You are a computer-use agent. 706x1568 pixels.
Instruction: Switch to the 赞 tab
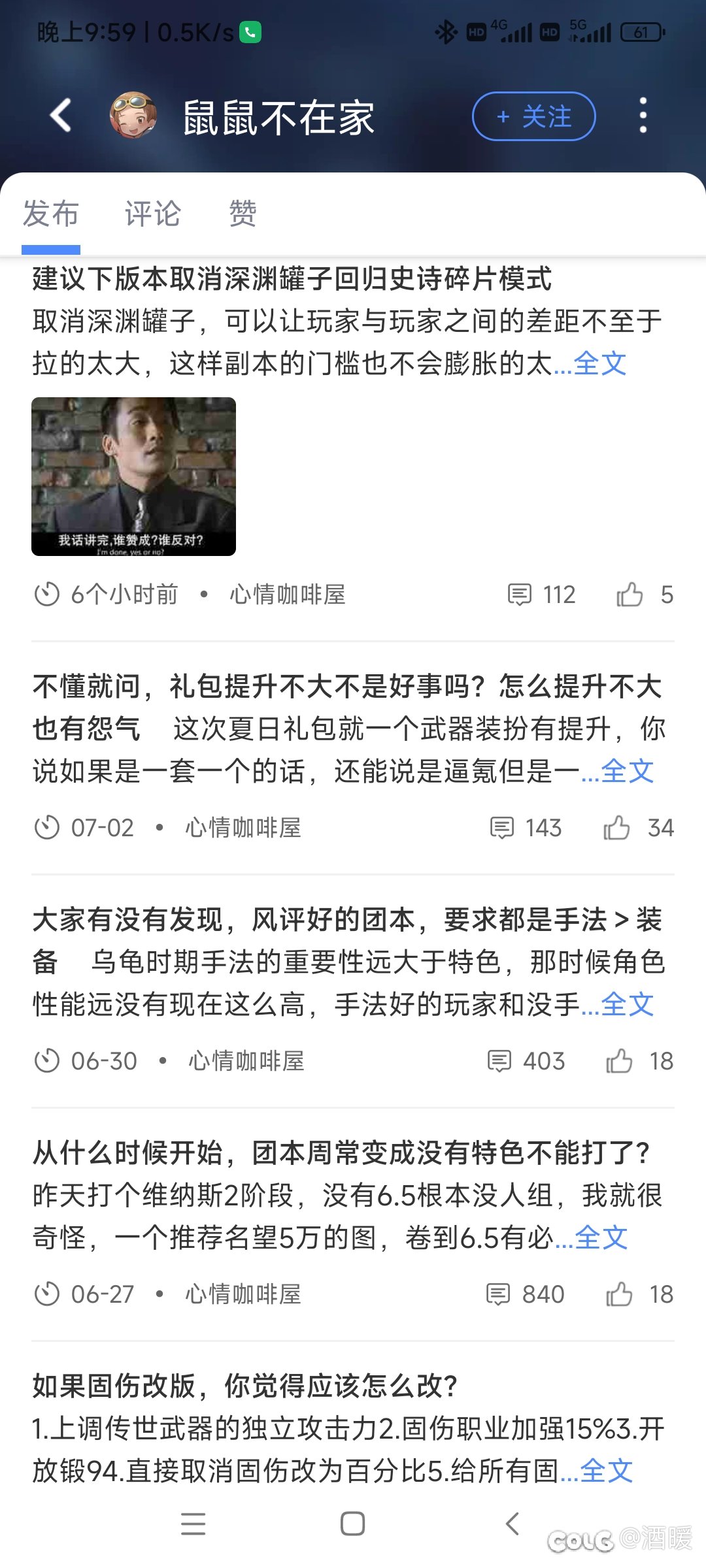point(243,214)
